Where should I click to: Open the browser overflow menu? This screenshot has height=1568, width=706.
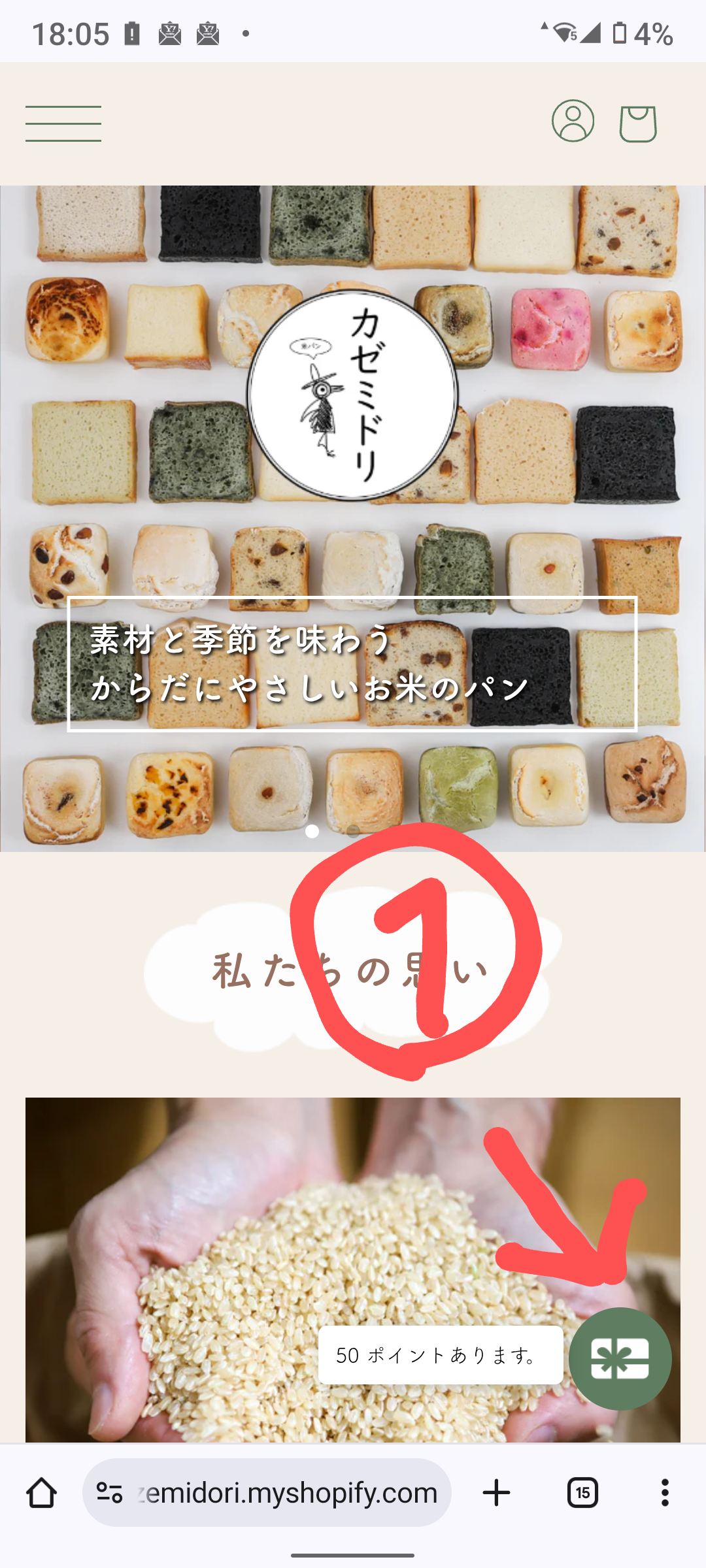665,1493
